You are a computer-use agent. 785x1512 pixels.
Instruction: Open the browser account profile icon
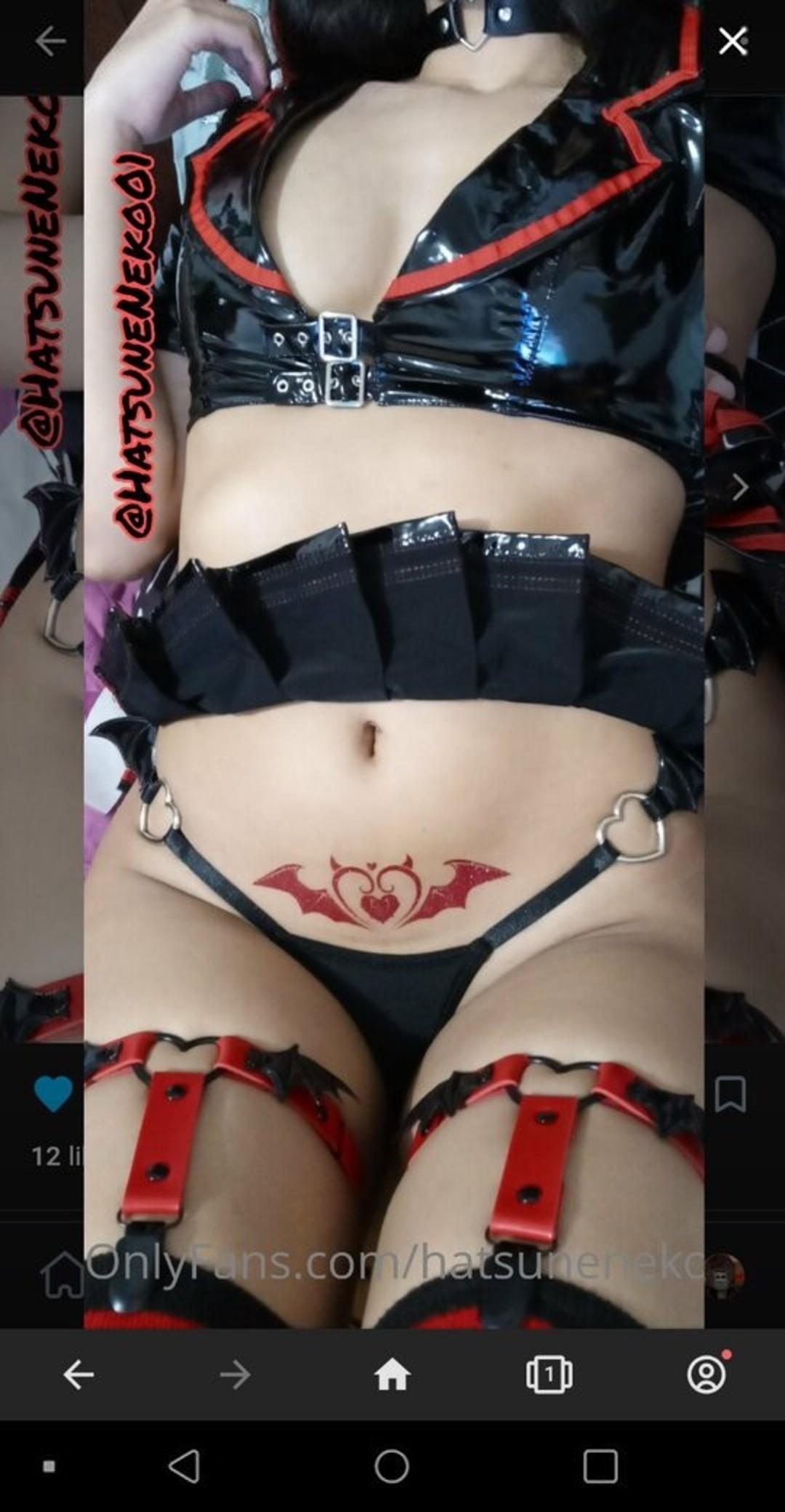coord(706,1375)
